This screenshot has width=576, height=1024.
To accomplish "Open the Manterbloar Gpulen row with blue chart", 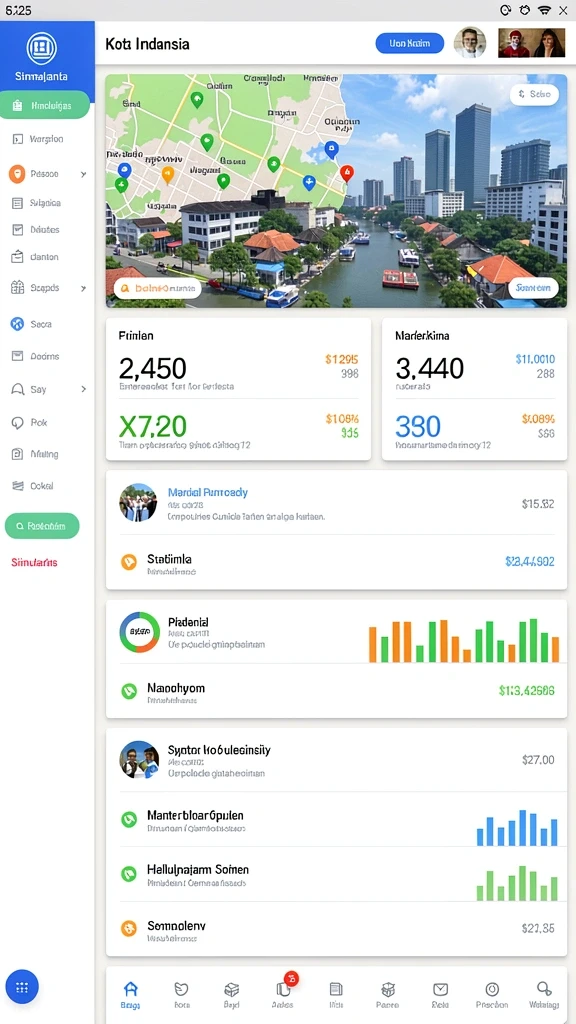I will 337,820.
